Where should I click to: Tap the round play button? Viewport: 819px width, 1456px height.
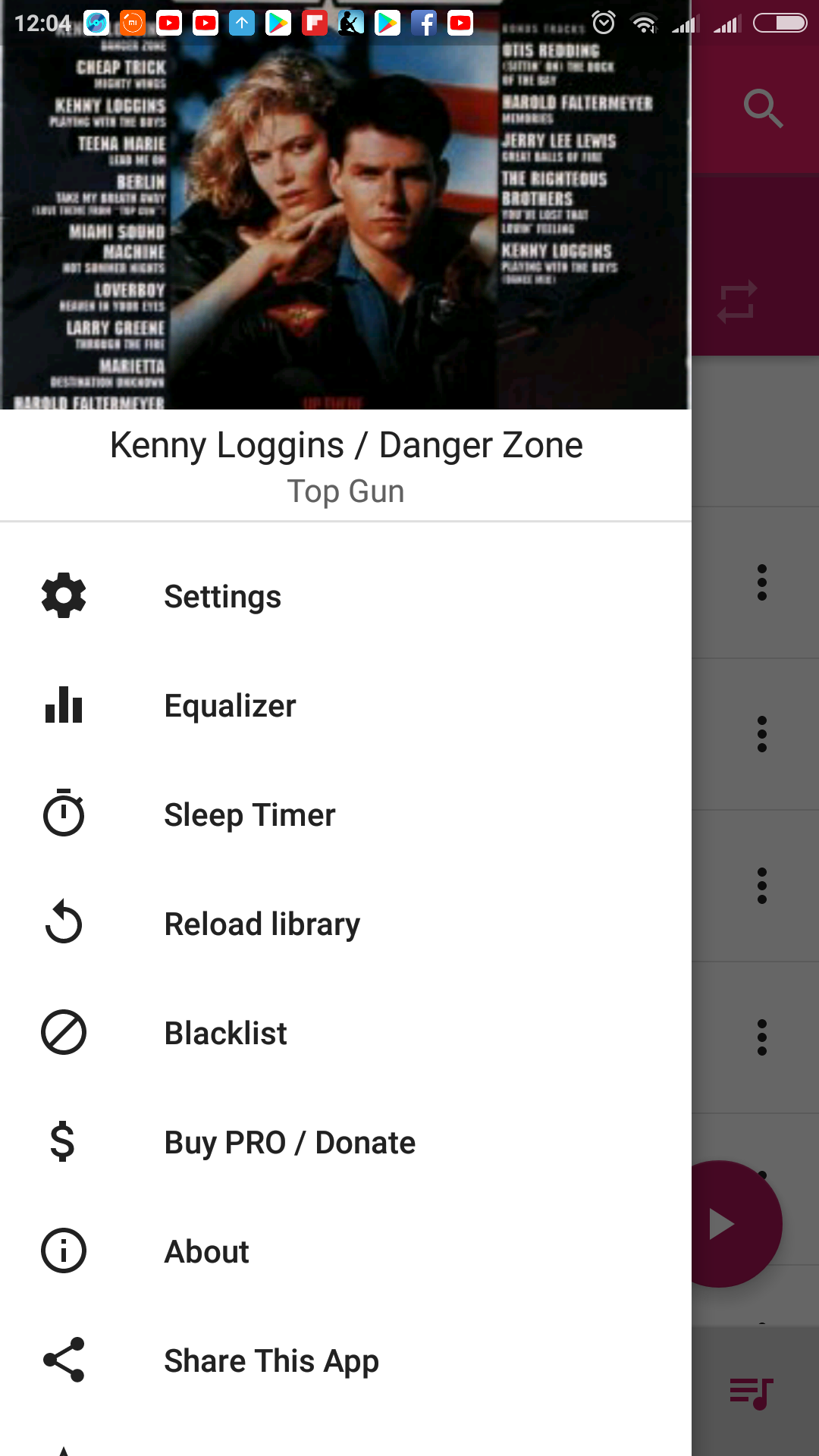coord(728,1223)
